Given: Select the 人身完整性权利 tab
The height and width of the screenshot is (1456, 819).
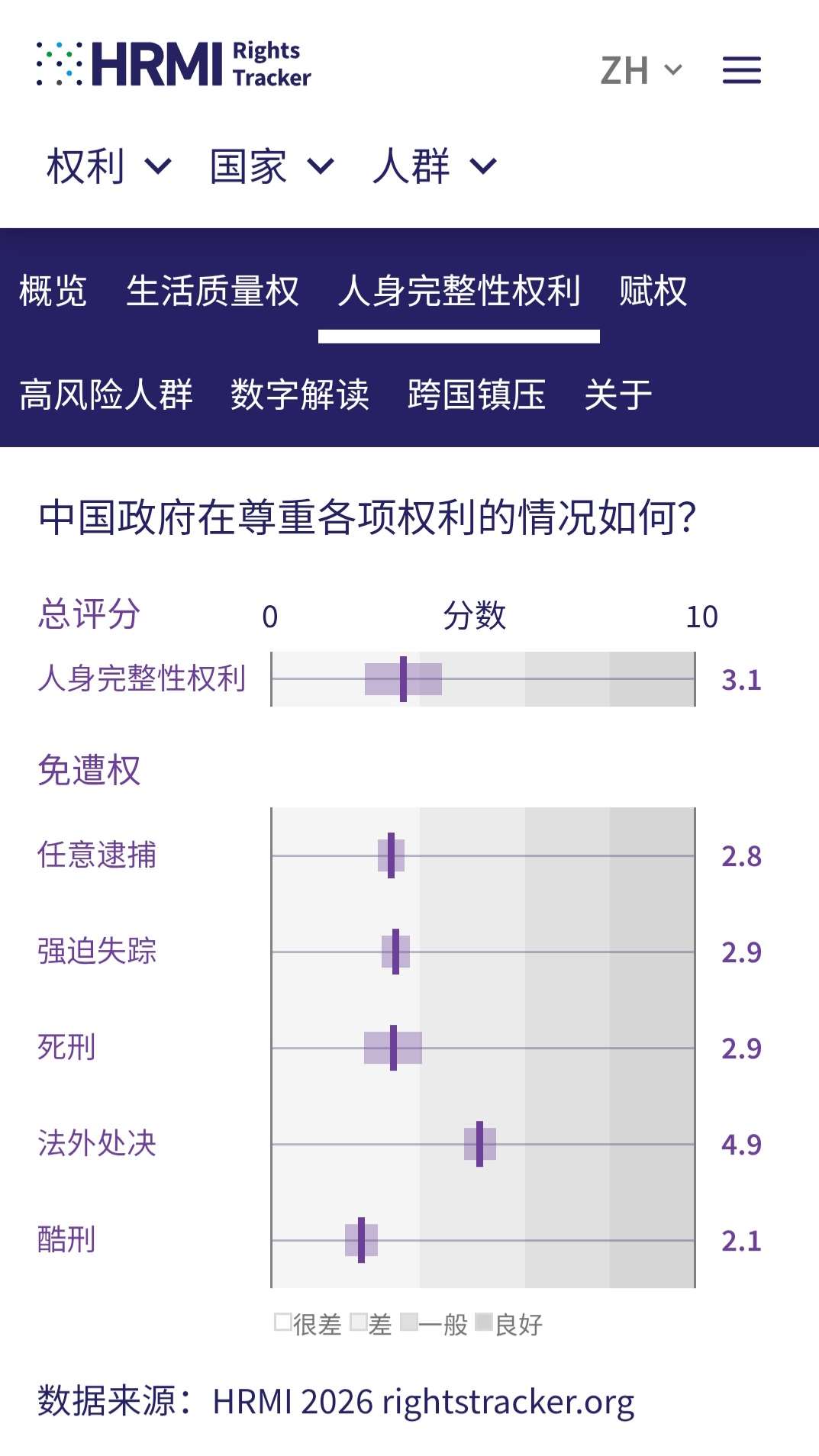Looking at the screenshot, I should tap(459, 291).
